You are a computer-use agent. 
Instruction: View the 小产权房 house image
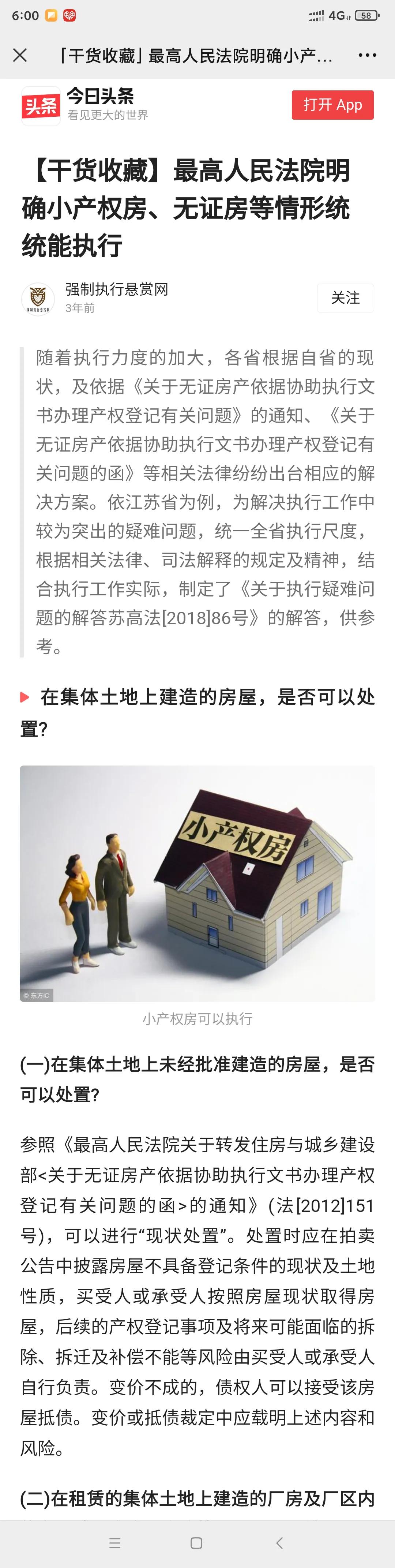(x=197, y=883)
